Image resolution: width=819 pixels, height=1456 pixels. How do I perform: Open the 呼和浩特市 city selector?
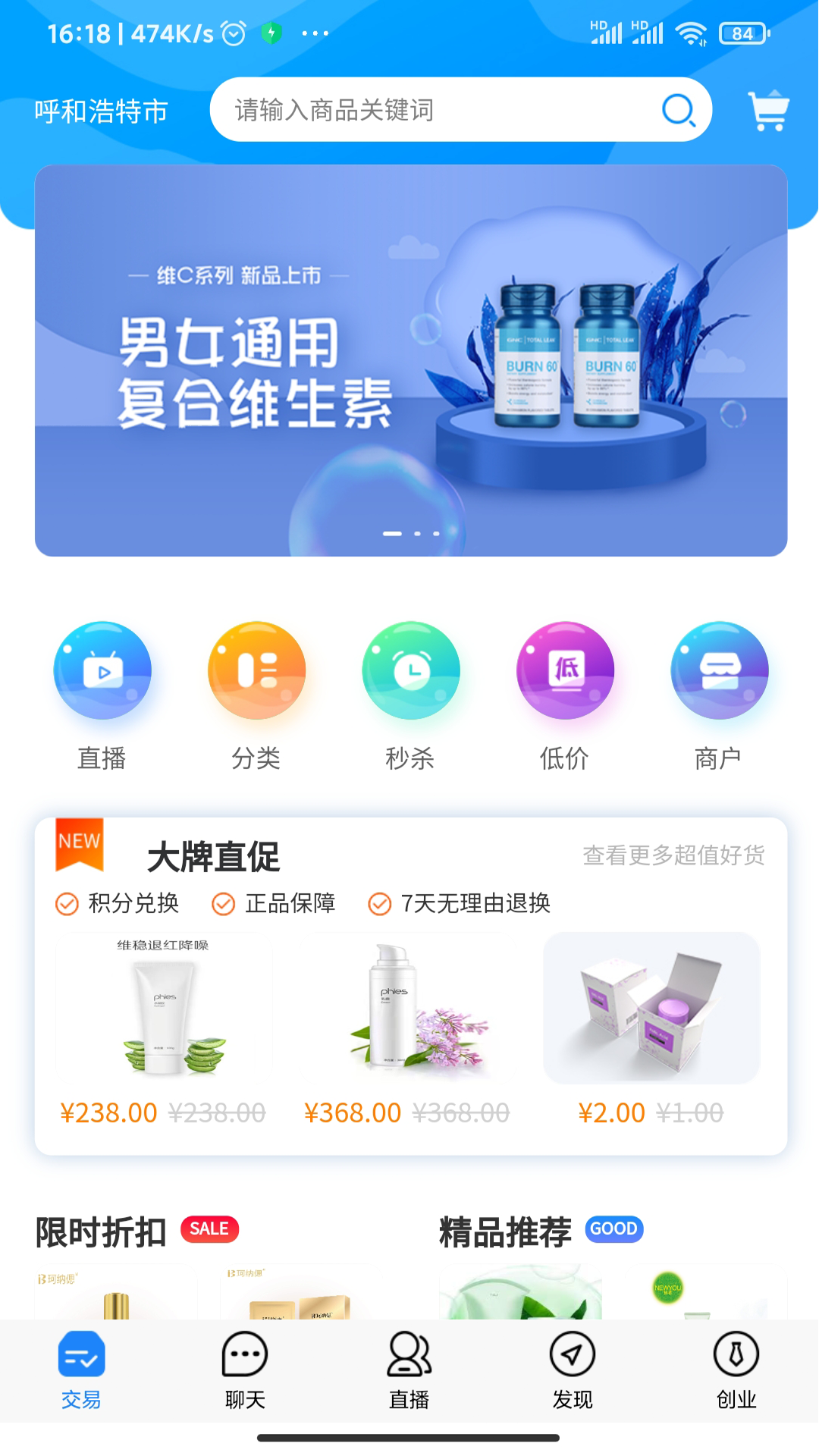[x=102, y=110]
